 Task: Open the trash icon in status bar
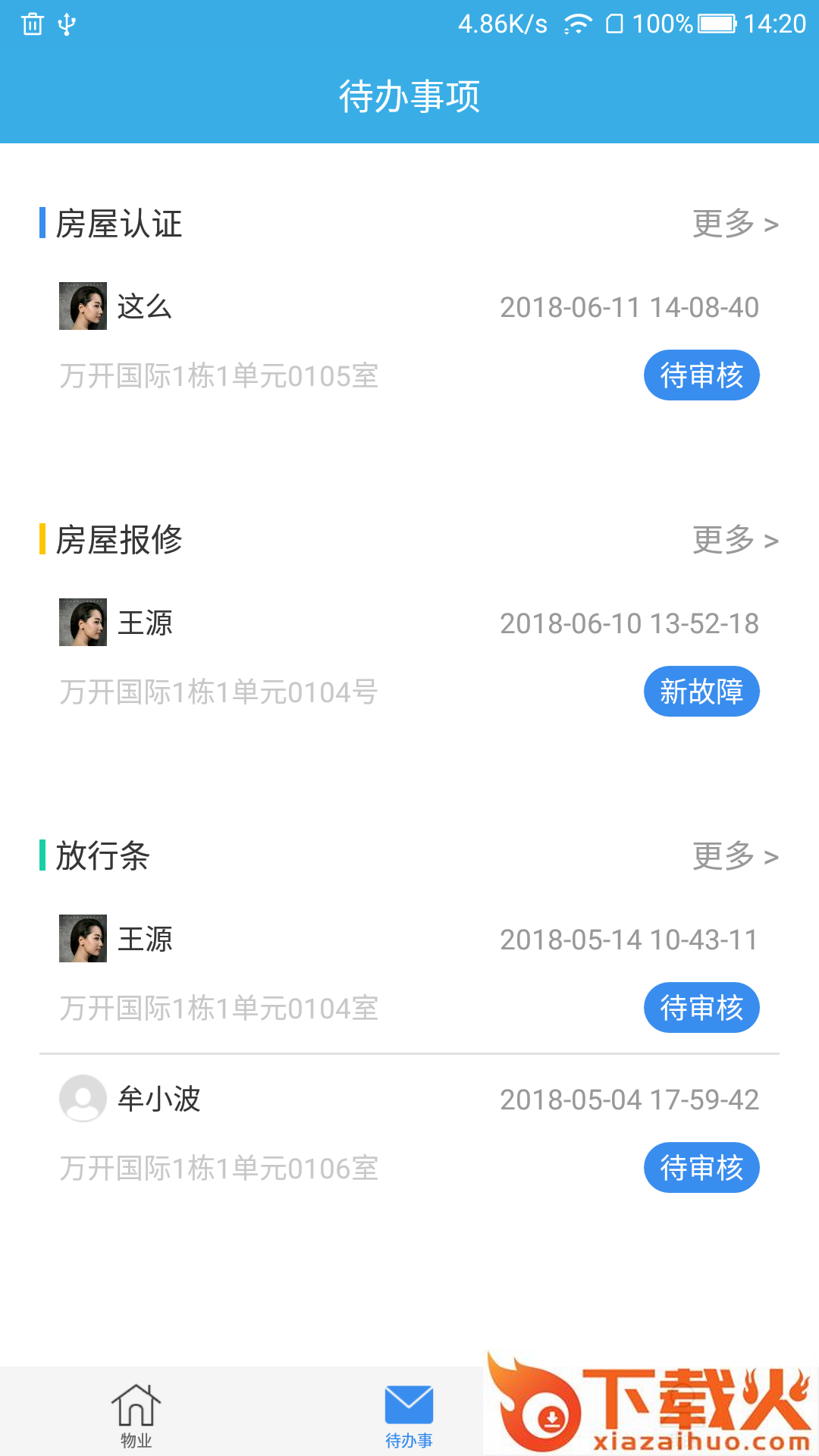[x=32, y=23]
